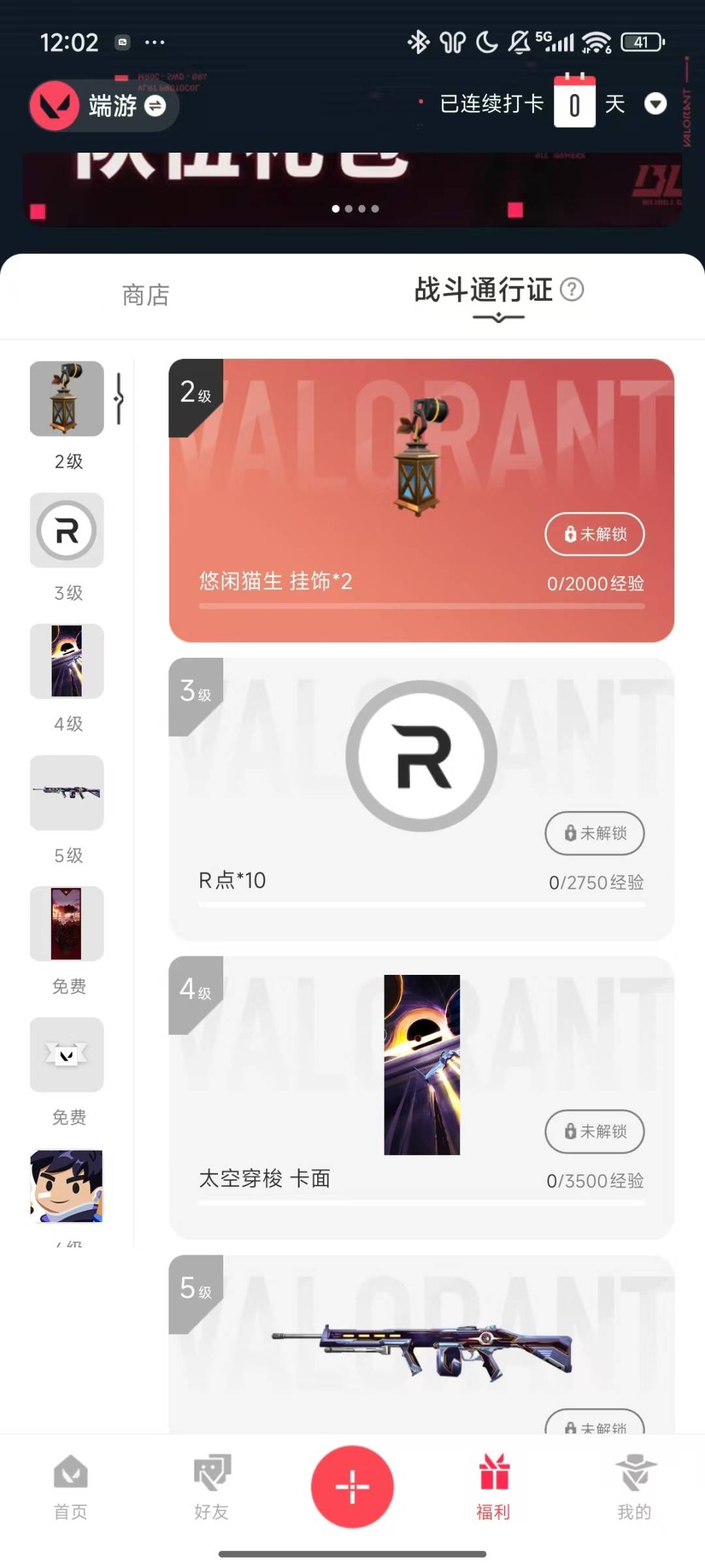This screenshot has width=705, height=1568.
Task: Select the 3级 R点 thumbnail in sidebar
Action: (x=67, y=530)
